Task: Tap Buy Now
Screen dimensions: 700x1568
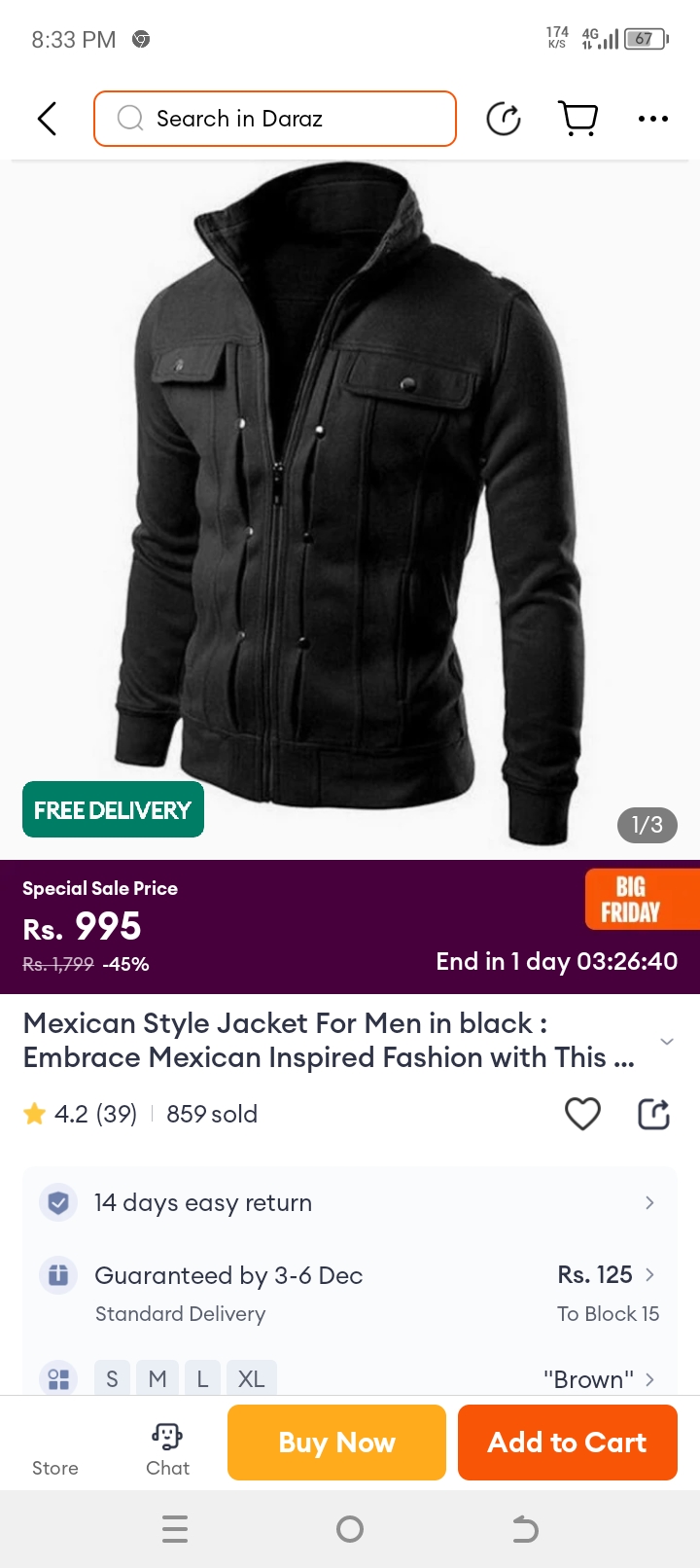Action: coord(336,1443)
